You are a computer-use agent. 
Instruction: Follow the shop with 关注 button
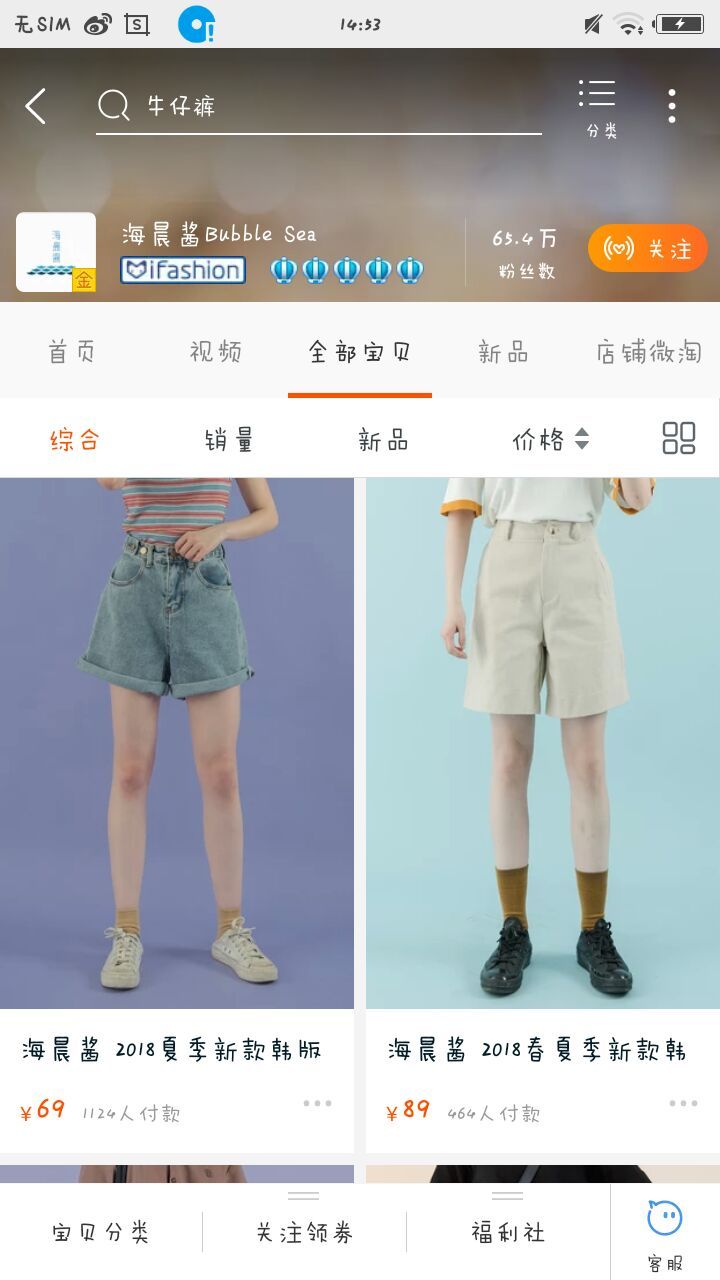tap(647, 249)
